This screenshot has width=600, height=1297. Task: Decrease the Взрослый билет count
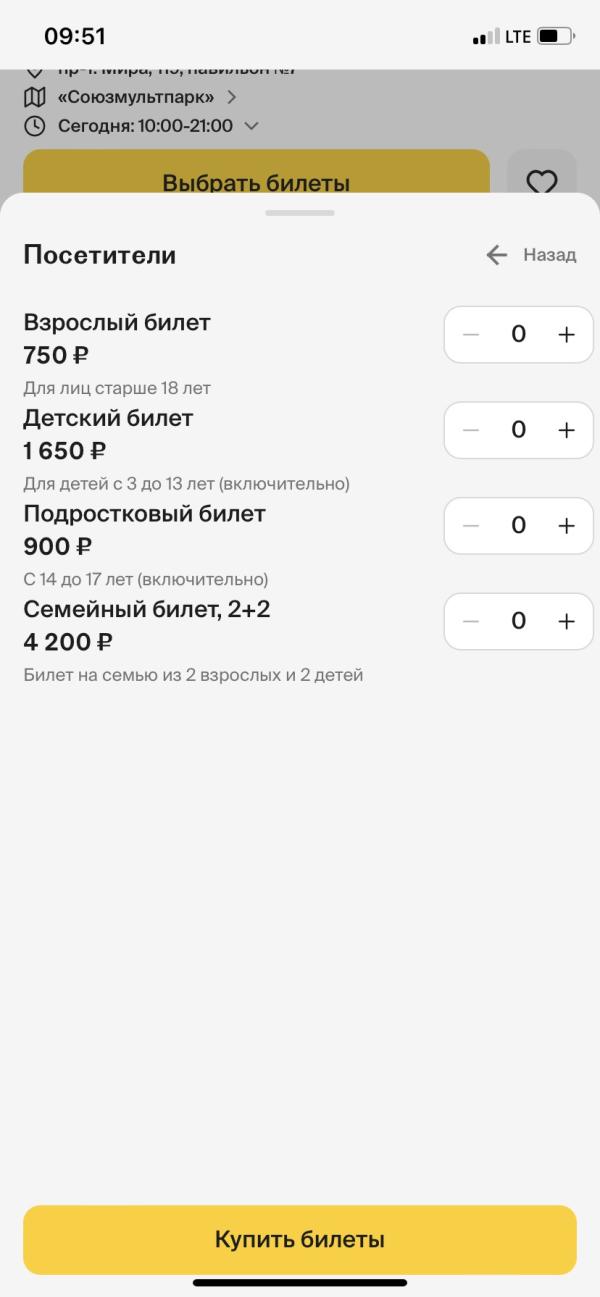tap(472, 334)
